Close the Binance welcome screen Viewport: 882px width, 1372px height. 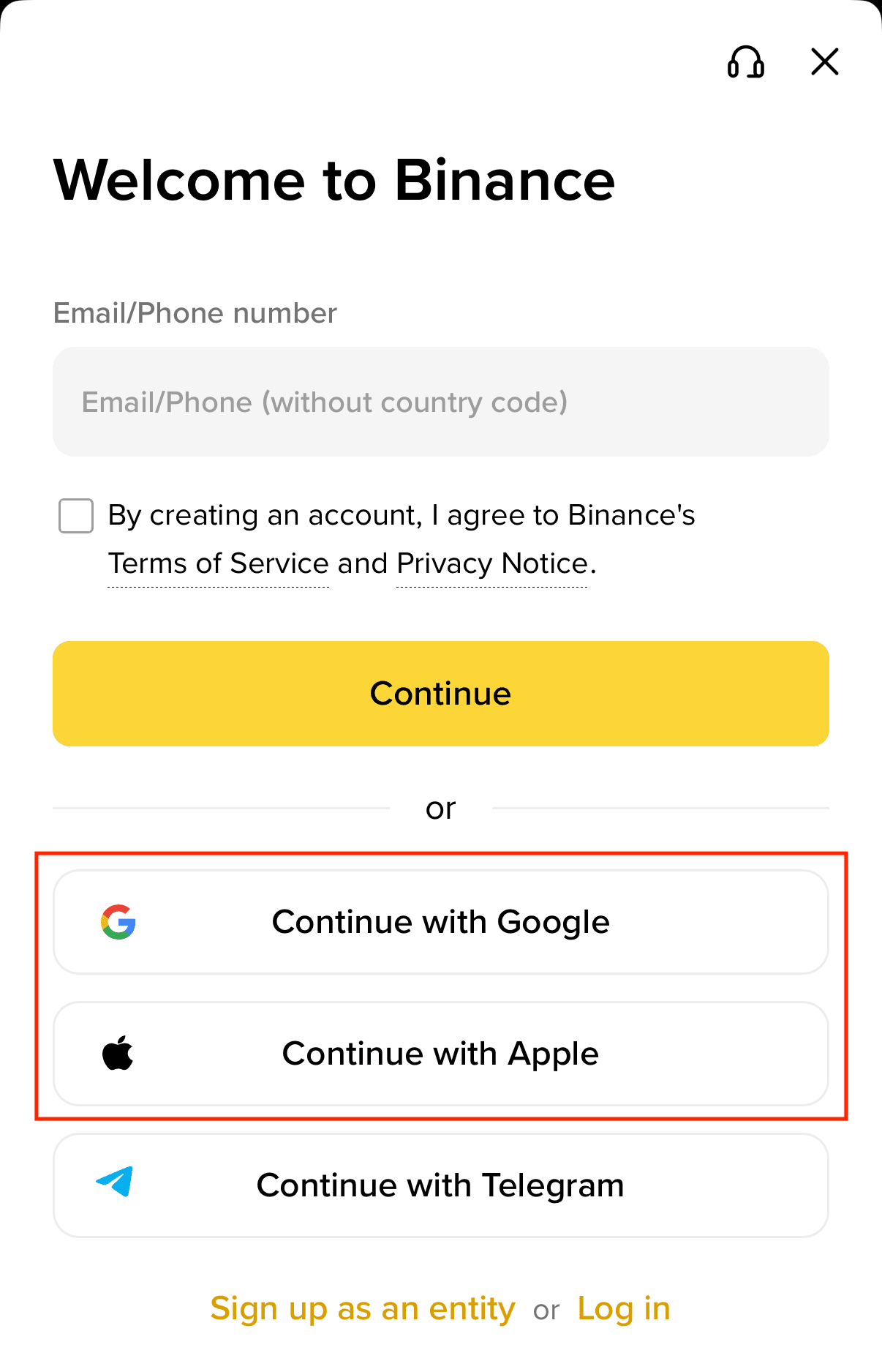[824, 62]
